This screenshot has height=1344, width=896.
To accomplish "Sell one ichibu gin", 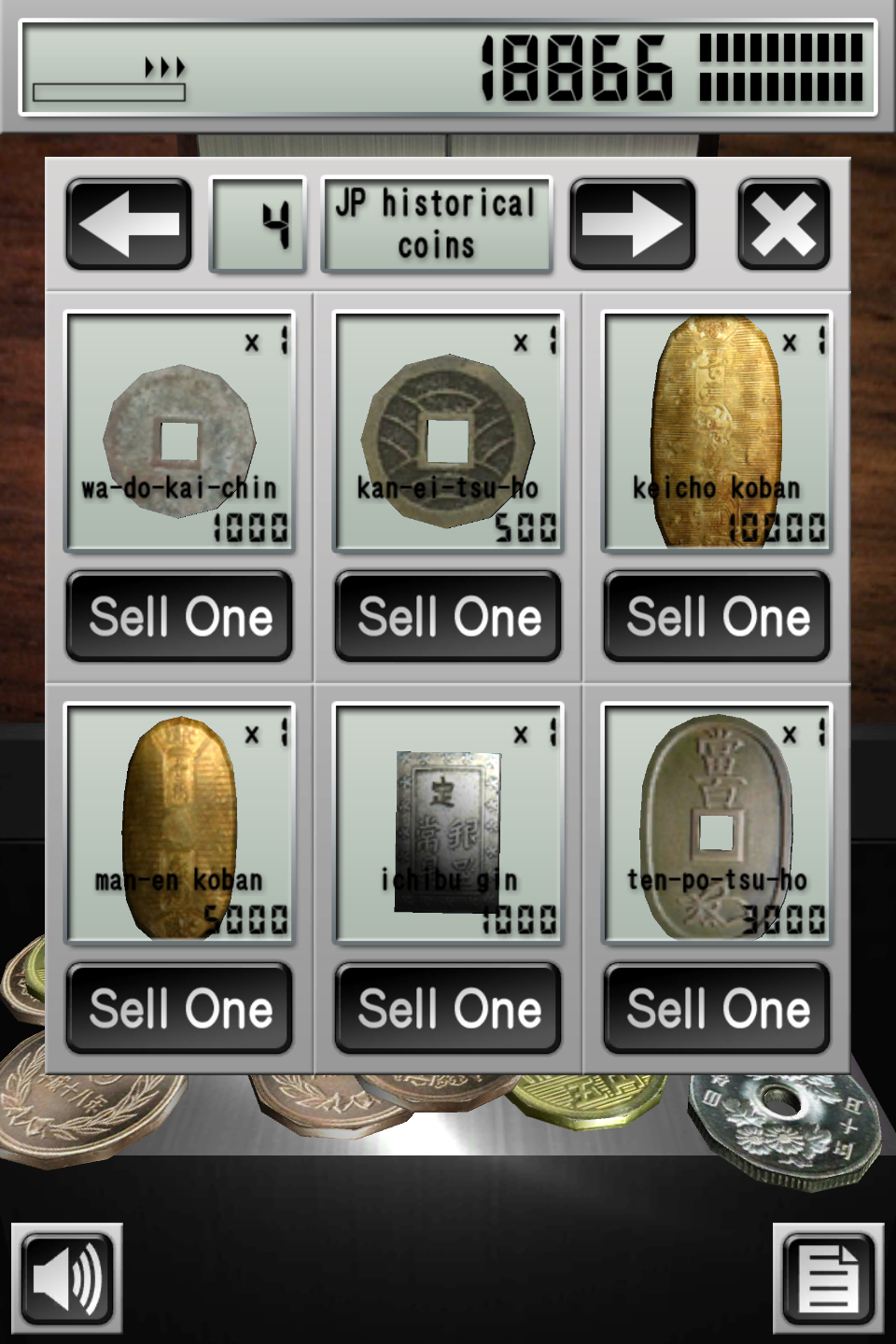I will click(448, 1008).
